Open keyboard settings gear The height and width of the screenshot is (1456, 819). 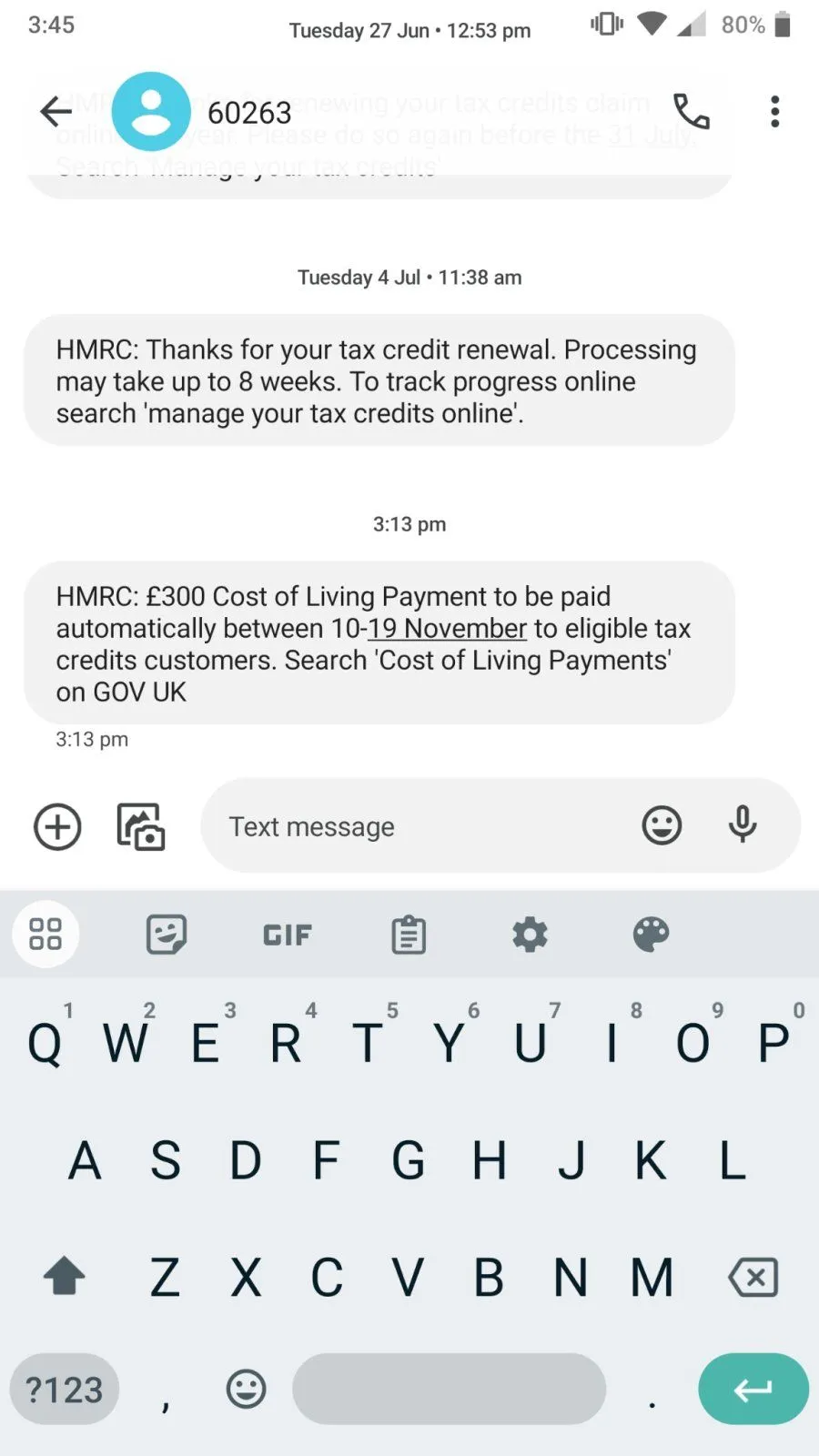click(x=530, y=935)
